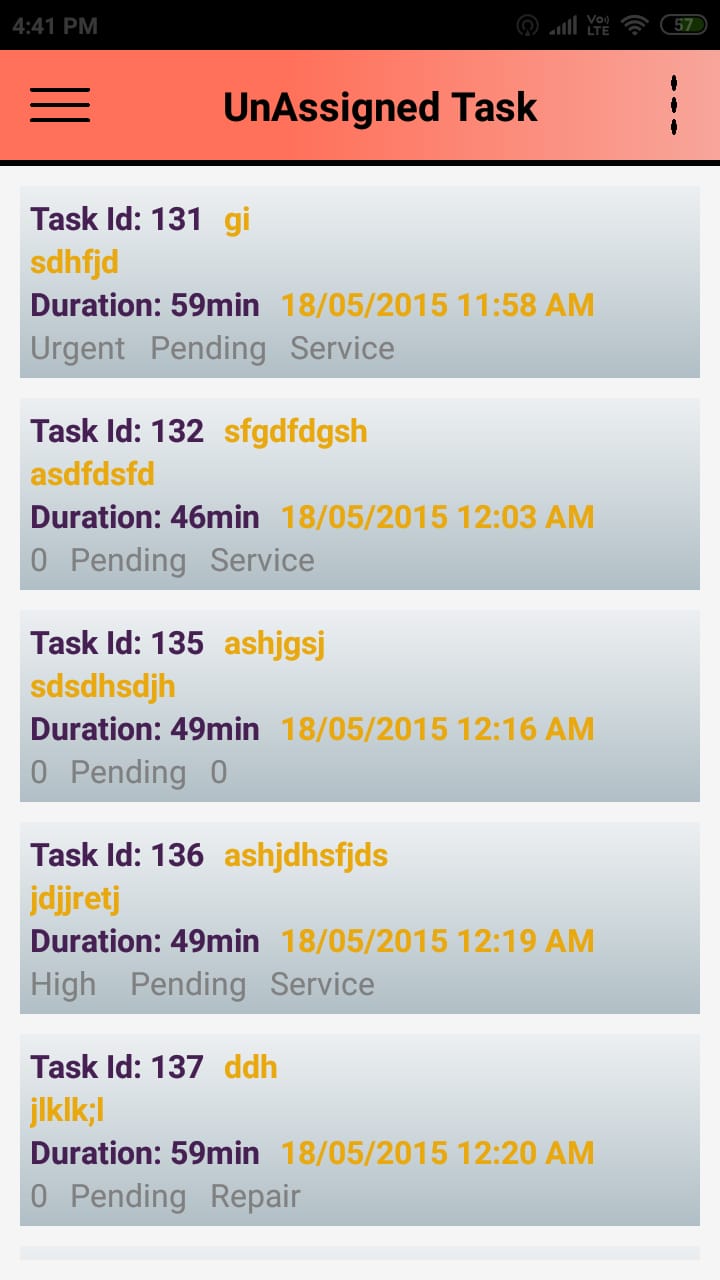
Task: Open the hamburger drawer menu
Action: coord(60,106)
